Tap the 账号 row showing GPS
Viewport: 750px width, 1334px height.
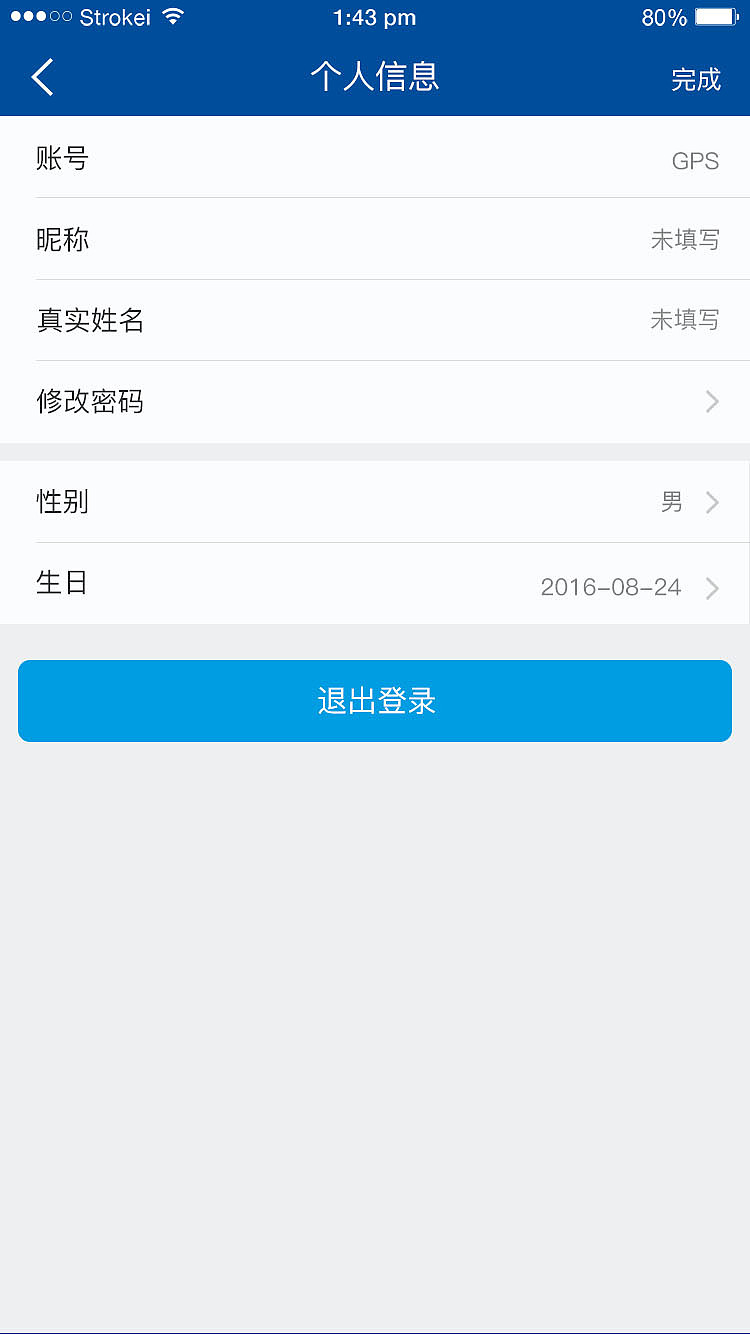point(375,160)
